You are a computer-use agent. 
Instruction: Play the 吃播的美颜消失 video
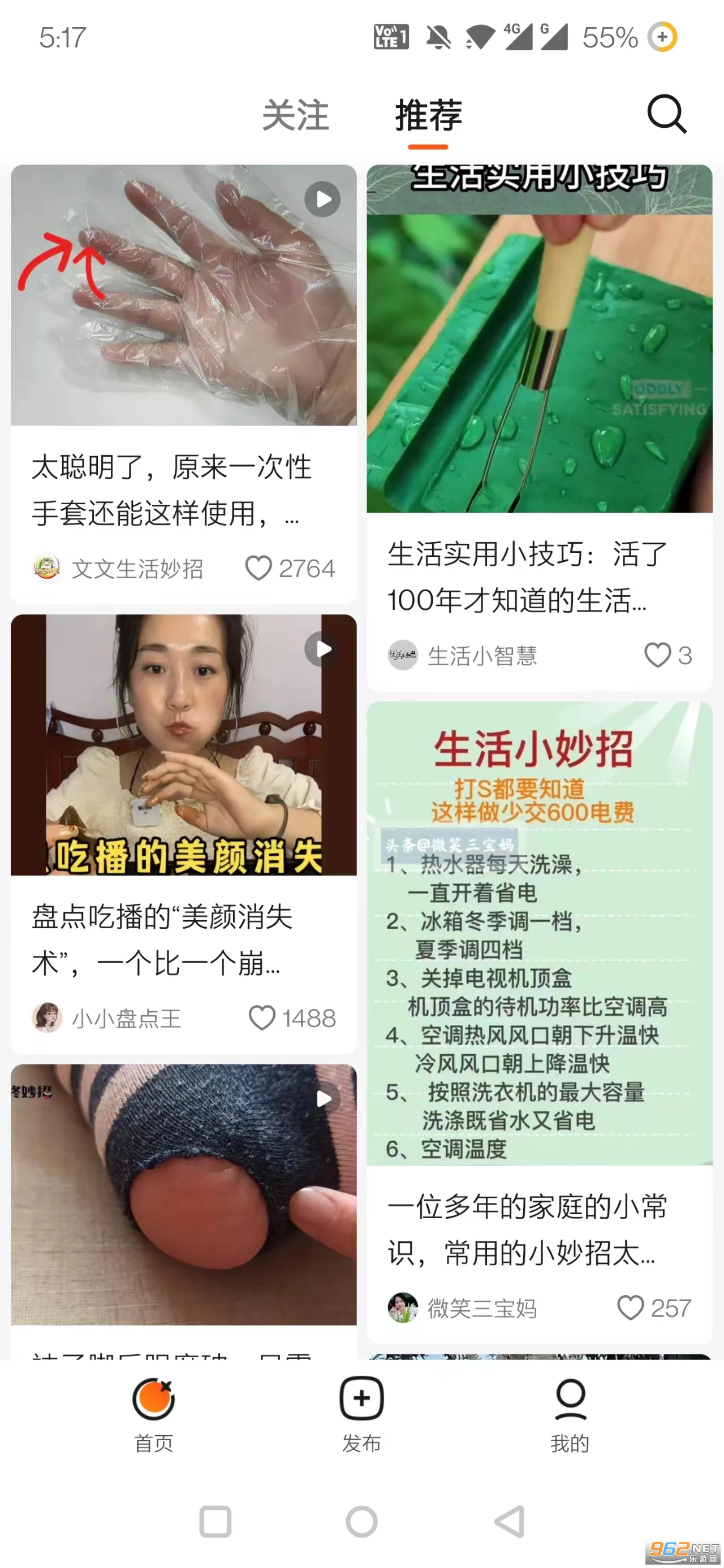coord(183,744)
